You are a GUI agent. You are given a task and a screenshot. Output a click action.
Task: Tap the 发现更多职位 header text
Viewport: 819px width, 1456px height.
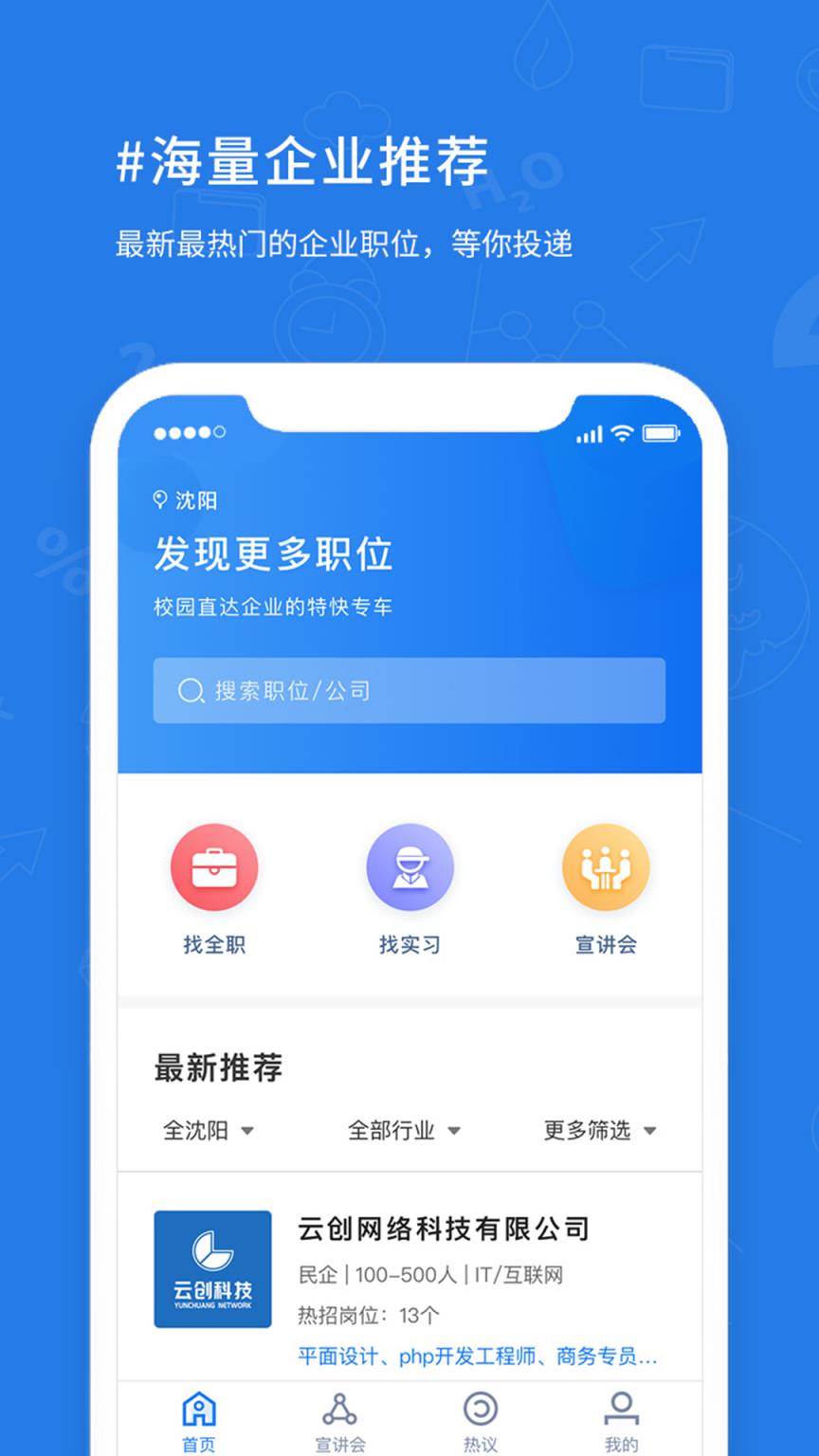pos(275,555)
